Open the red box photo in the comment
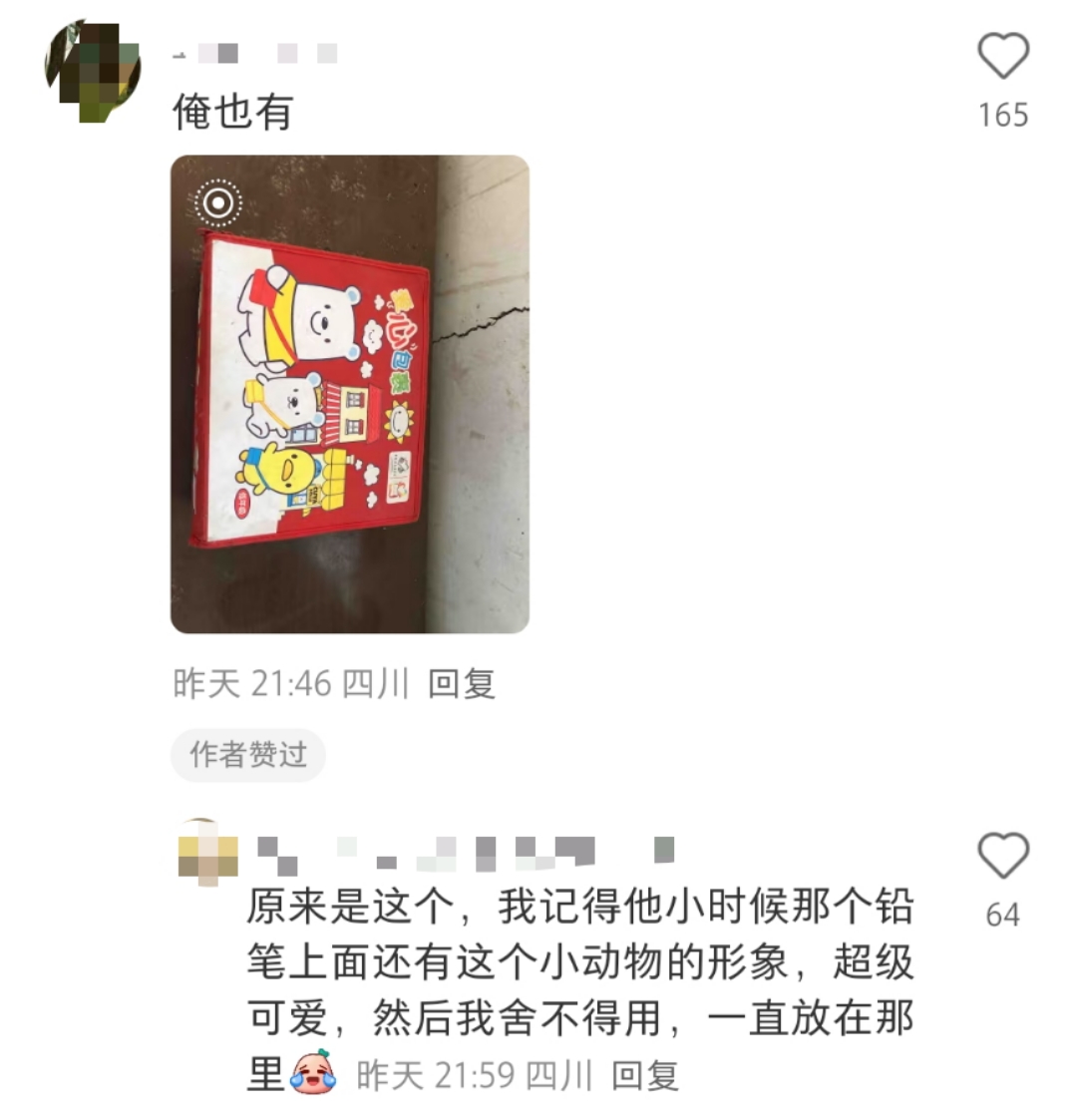The height and width of the screenshot is (1120, 1073). 349,394
